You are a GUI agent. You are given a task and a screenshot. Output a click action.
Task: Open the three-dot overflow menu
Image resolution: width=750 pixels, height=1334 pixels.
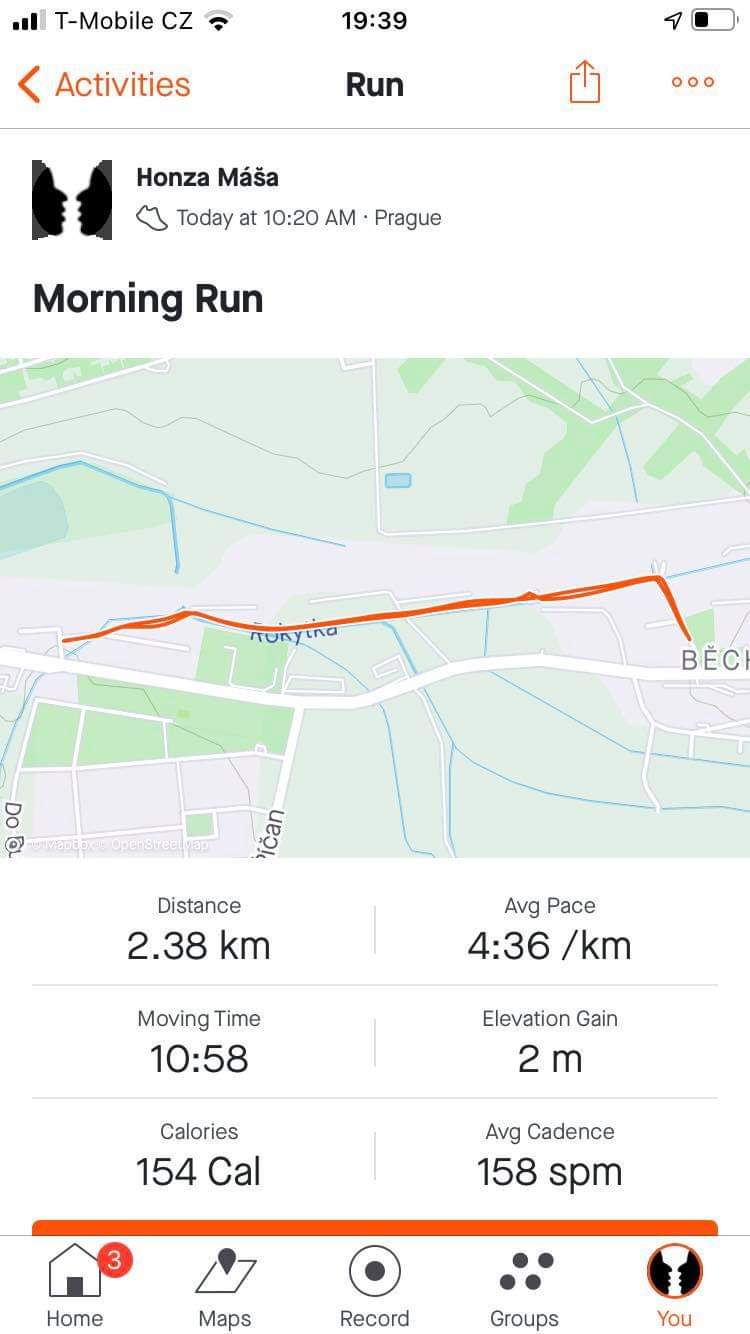693,83
